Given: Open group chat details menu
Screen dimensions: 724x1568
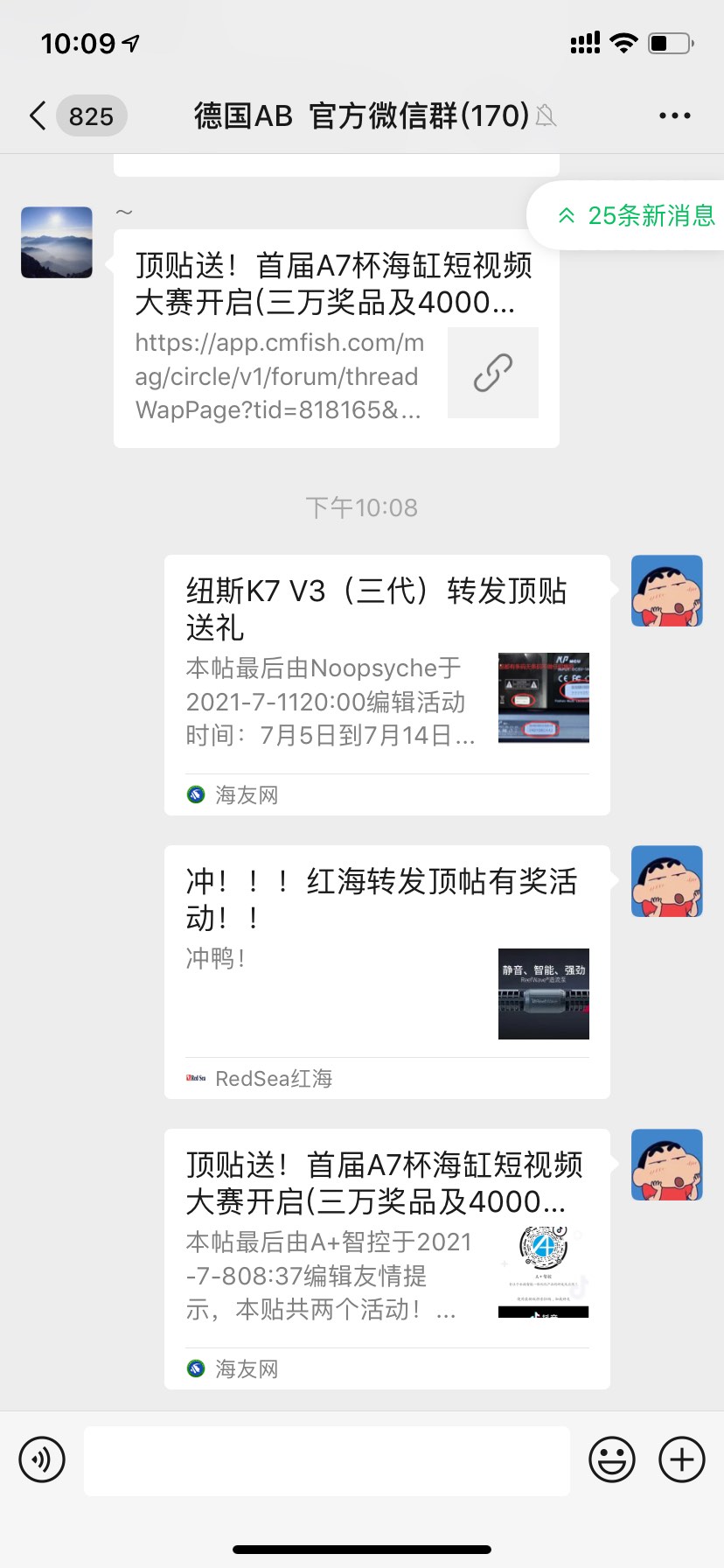Looking at the screenshot, I should pos(674,115).
